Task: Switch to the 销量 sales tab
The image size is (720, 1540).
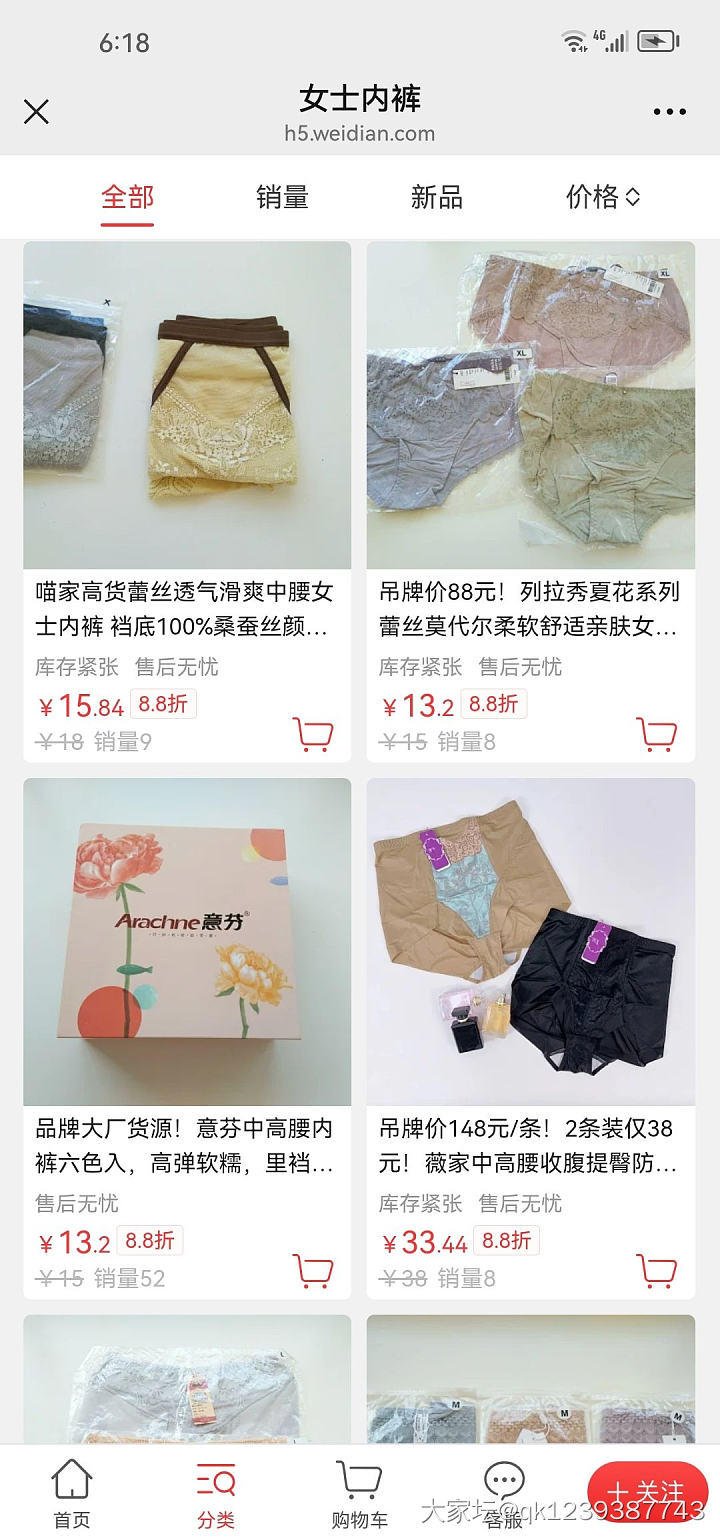Action: click(x=281, y=197)
